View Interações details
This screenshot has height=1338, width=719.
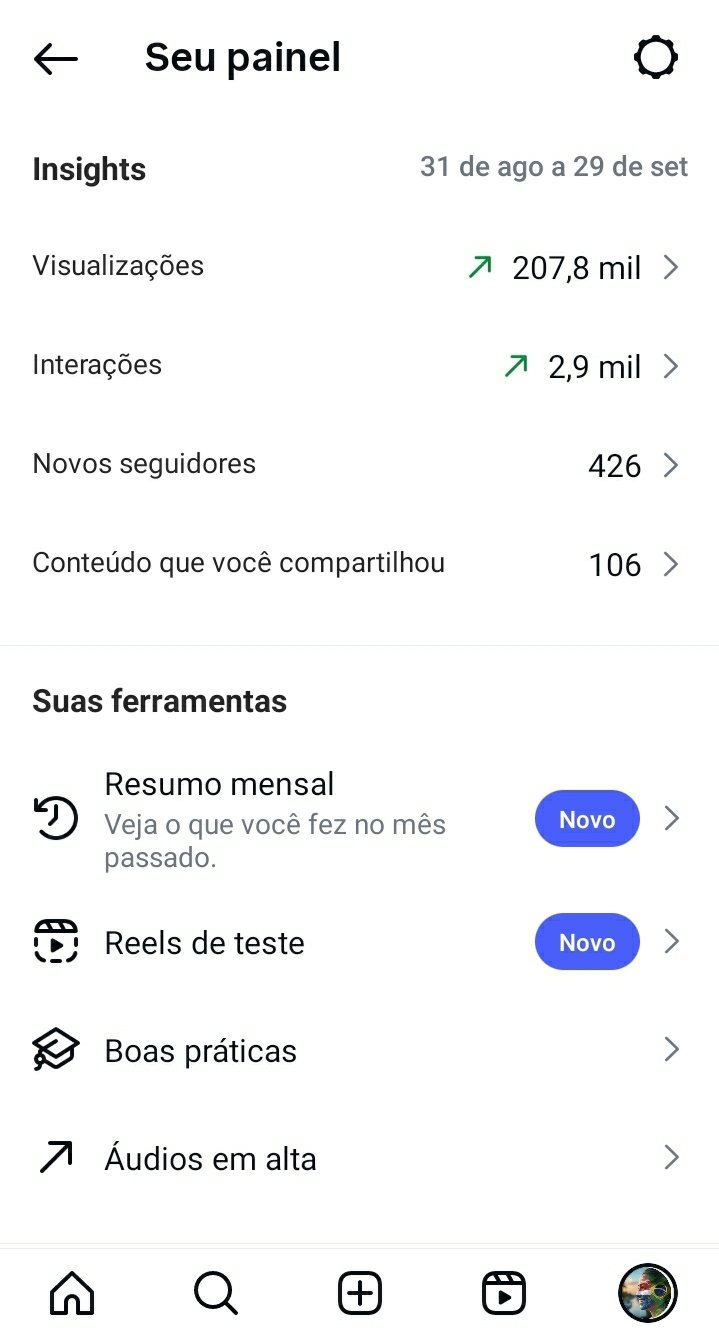coord(359,366)
